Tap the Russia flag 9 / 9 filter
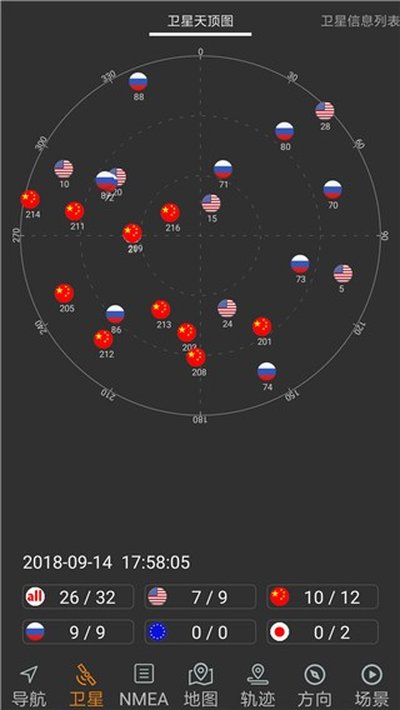The height and width of the screenshot is (710, 400). [78, 632]
